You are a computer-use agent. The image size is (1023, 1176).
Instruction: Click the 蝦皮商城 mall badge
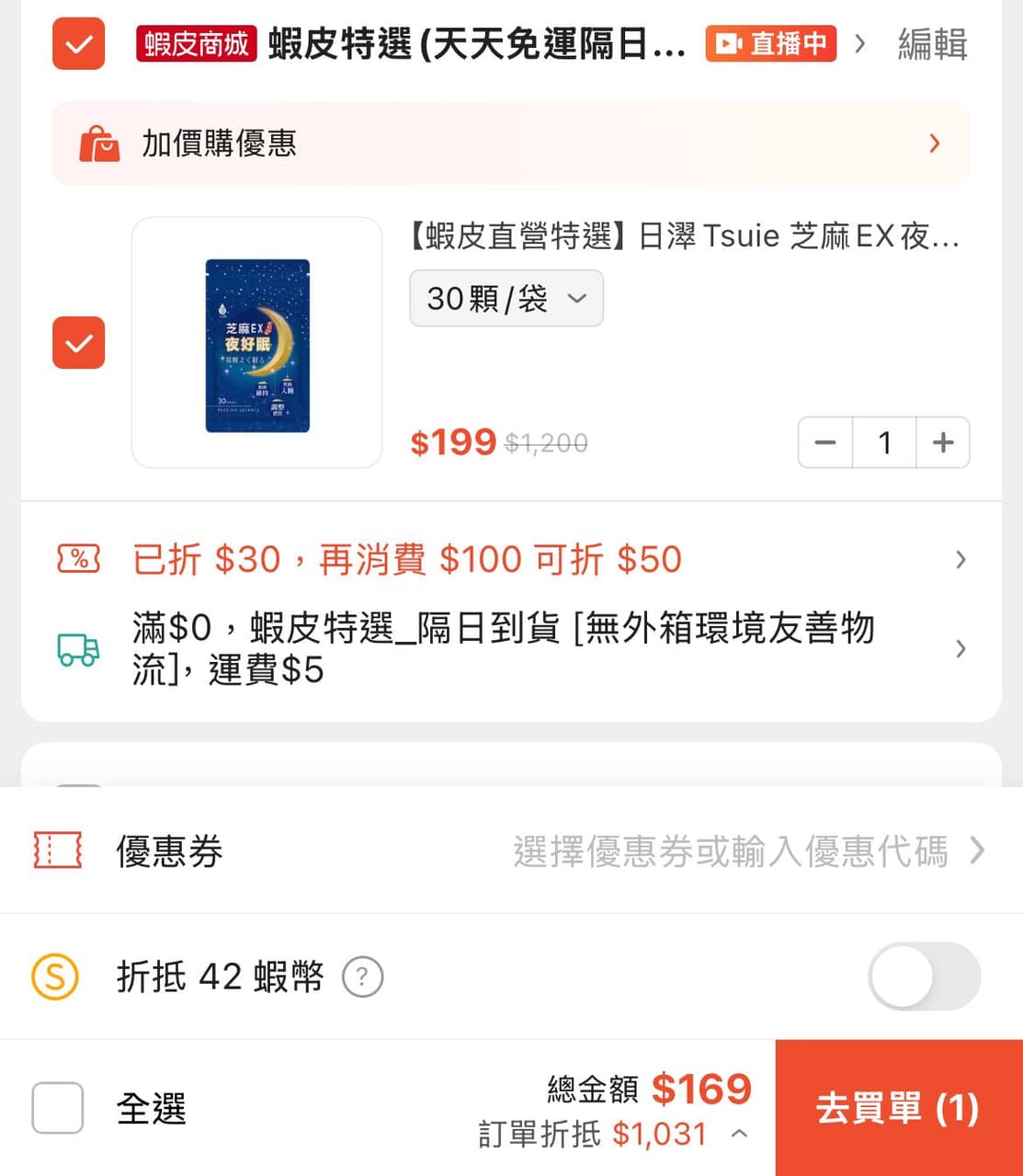[196, 43]
